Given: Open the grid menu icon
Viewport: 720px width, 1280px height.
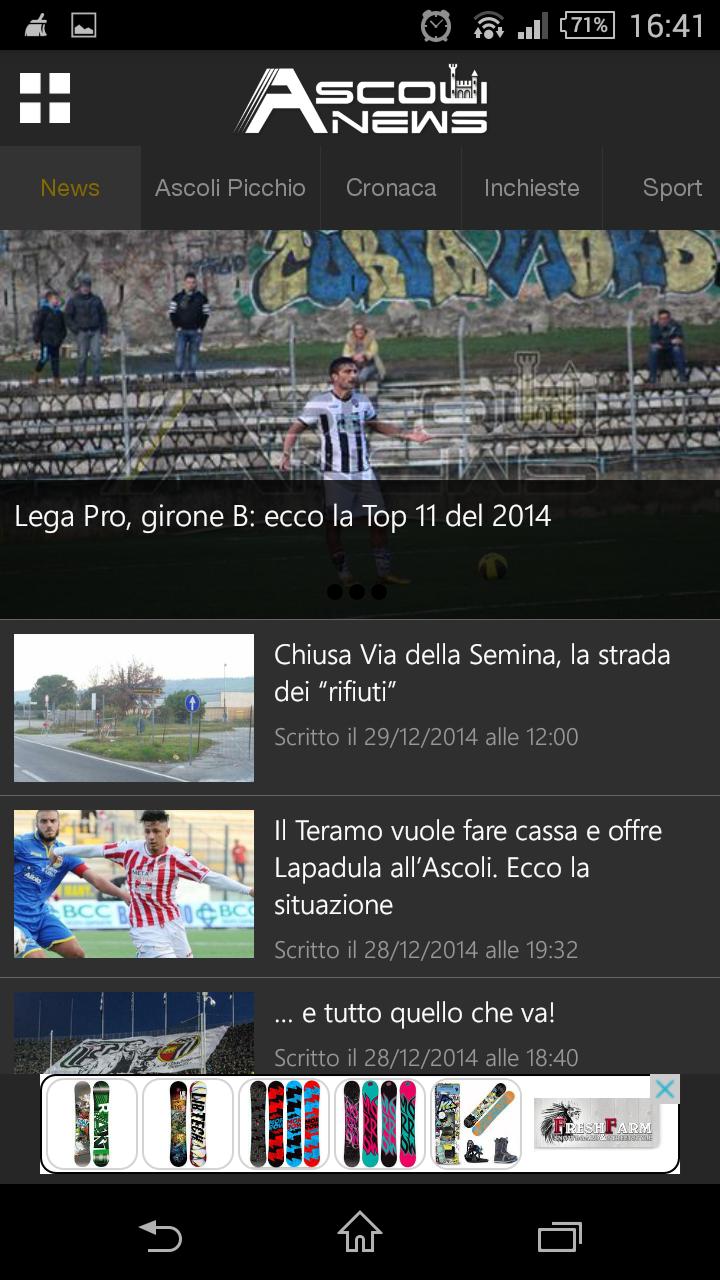Looking at the screenshot, I should click(45, 98).
